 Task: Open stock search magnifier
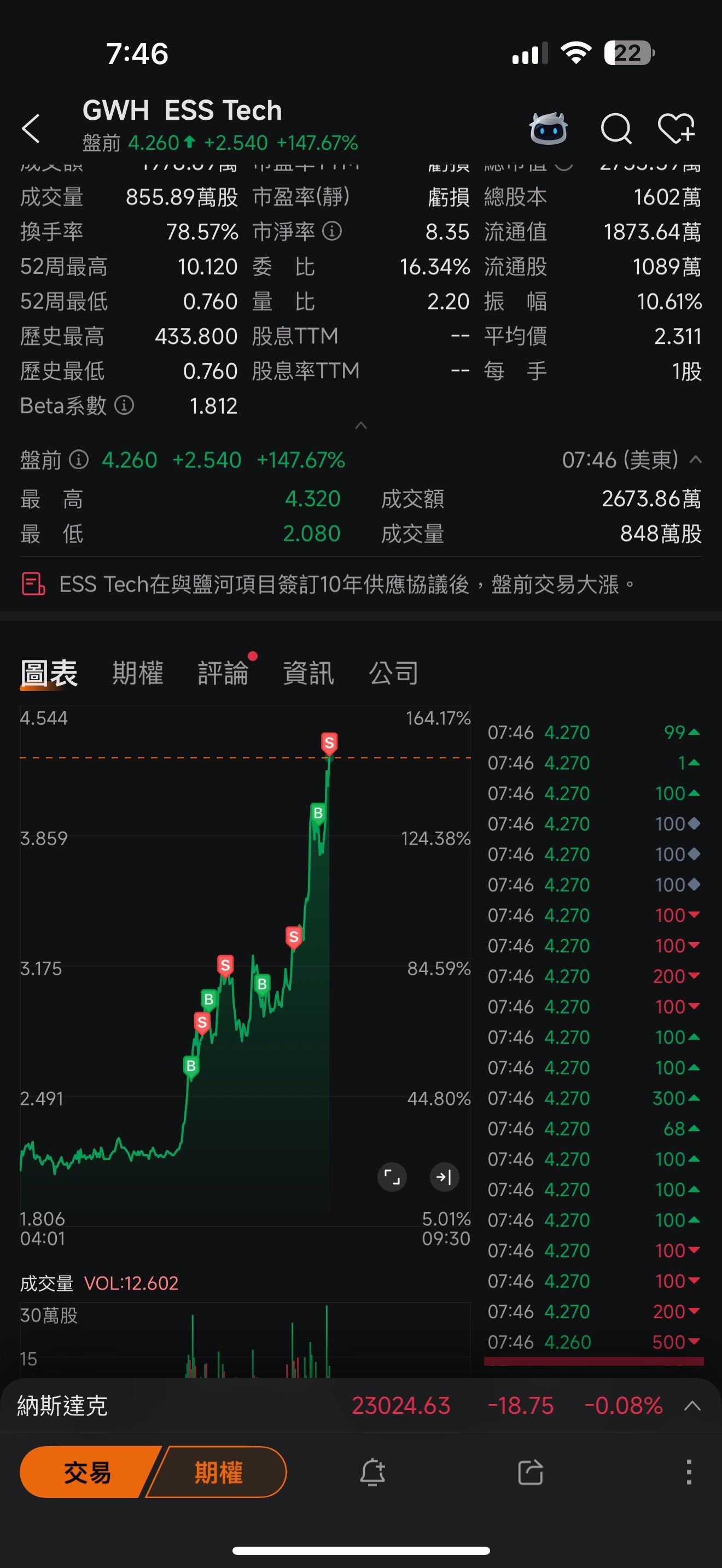coord(615,128)
